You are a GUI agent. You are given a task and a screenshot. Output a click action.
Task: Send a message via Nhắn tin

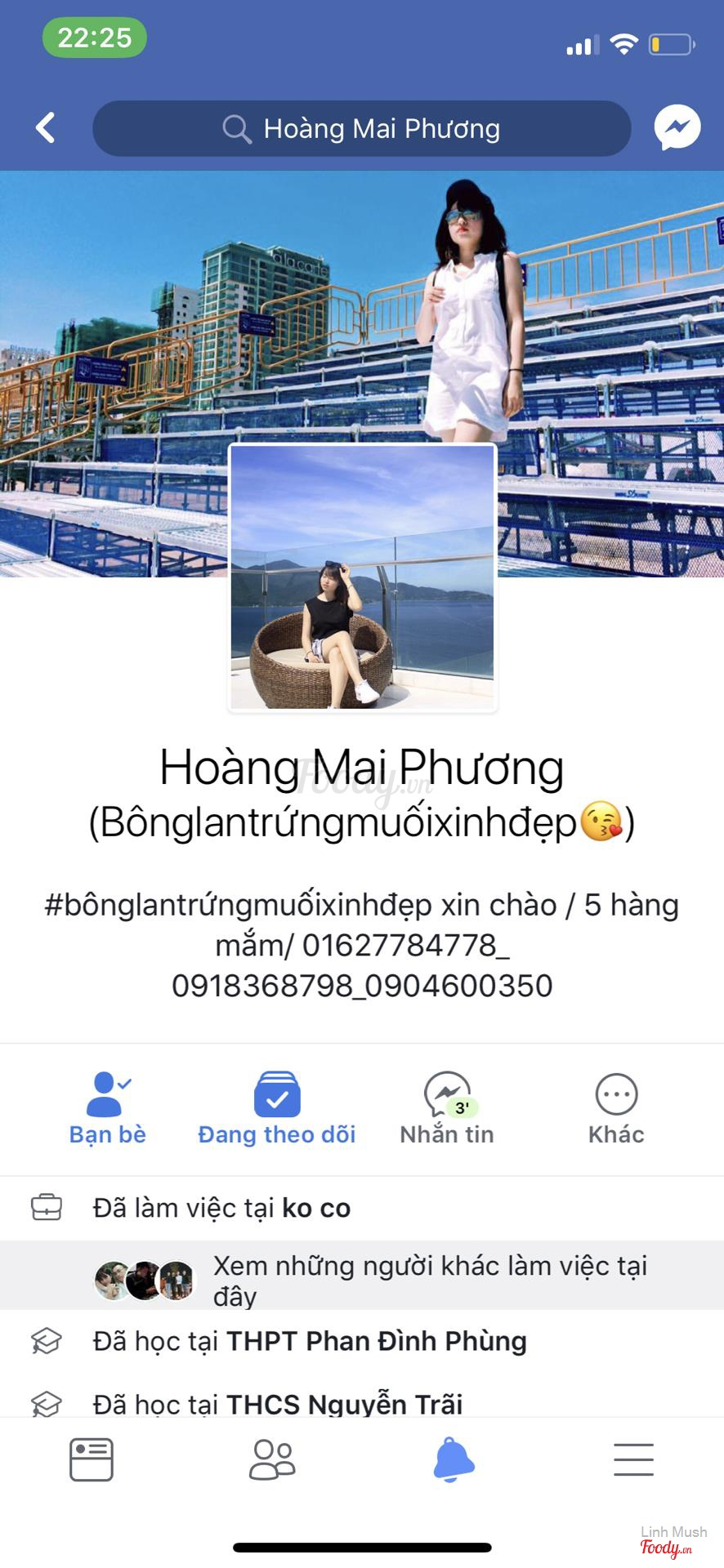coord(447,1108)
